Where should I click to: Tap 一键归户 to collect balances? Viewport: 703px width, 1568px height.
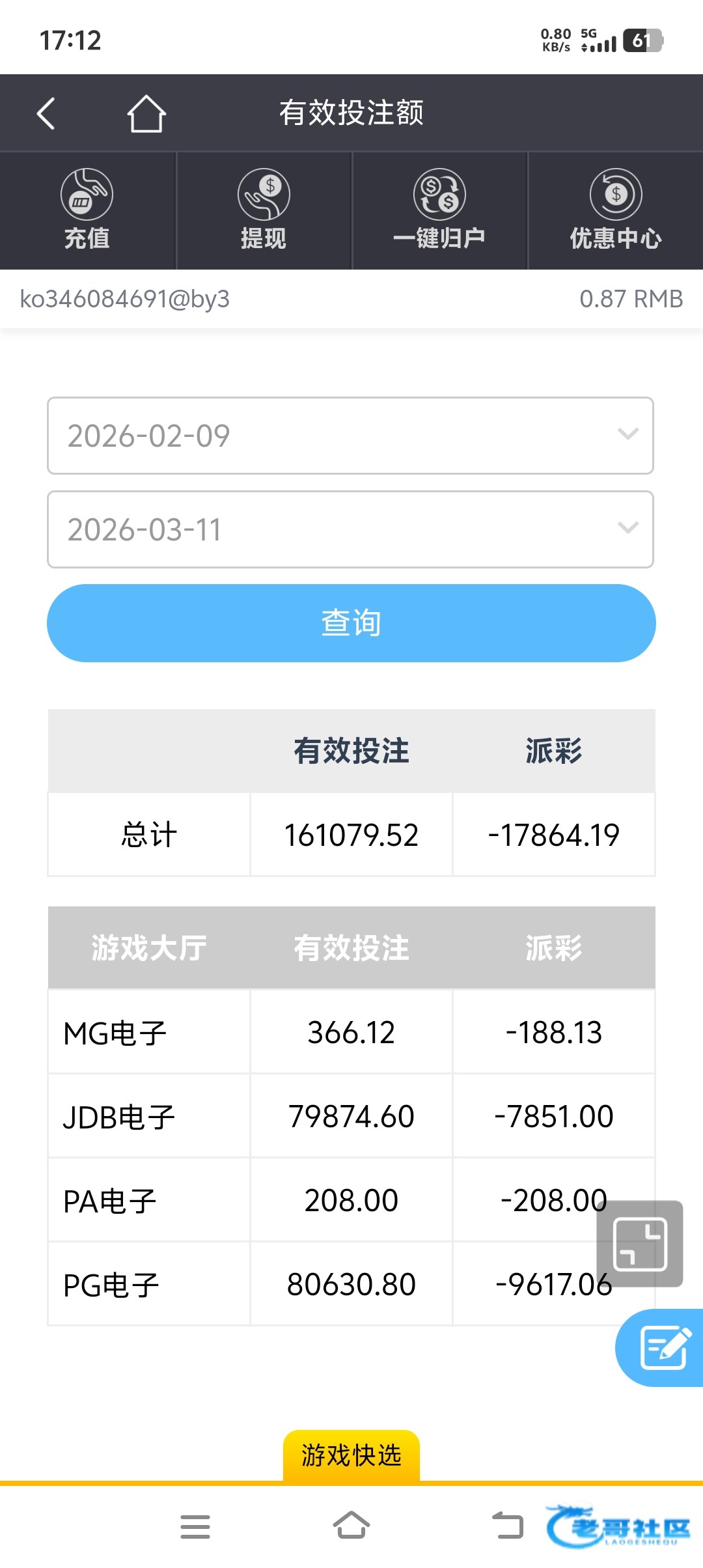439,210
